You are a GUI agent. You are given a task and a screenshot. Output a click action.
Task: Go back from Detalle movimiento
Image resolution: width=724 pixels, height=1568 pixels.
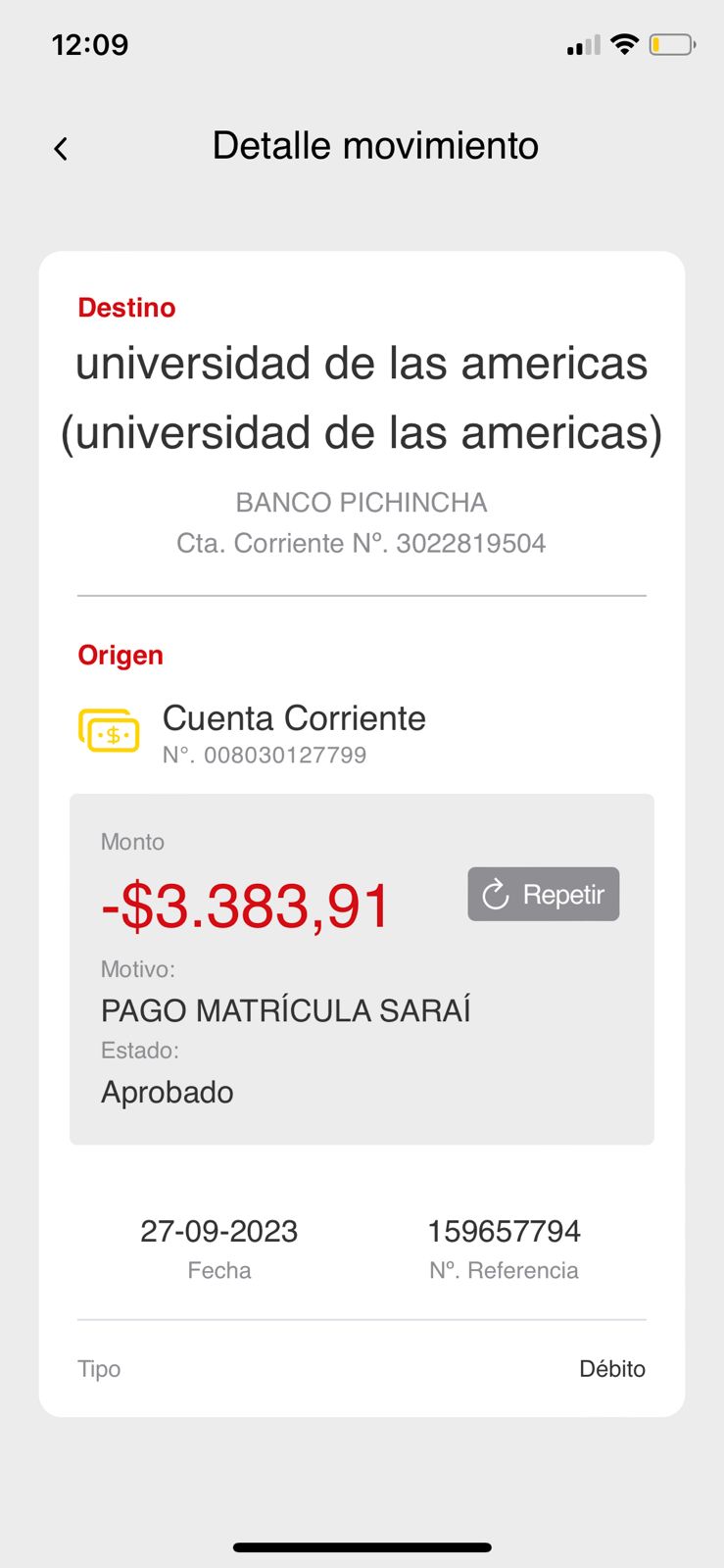click(x=61, y=149)
